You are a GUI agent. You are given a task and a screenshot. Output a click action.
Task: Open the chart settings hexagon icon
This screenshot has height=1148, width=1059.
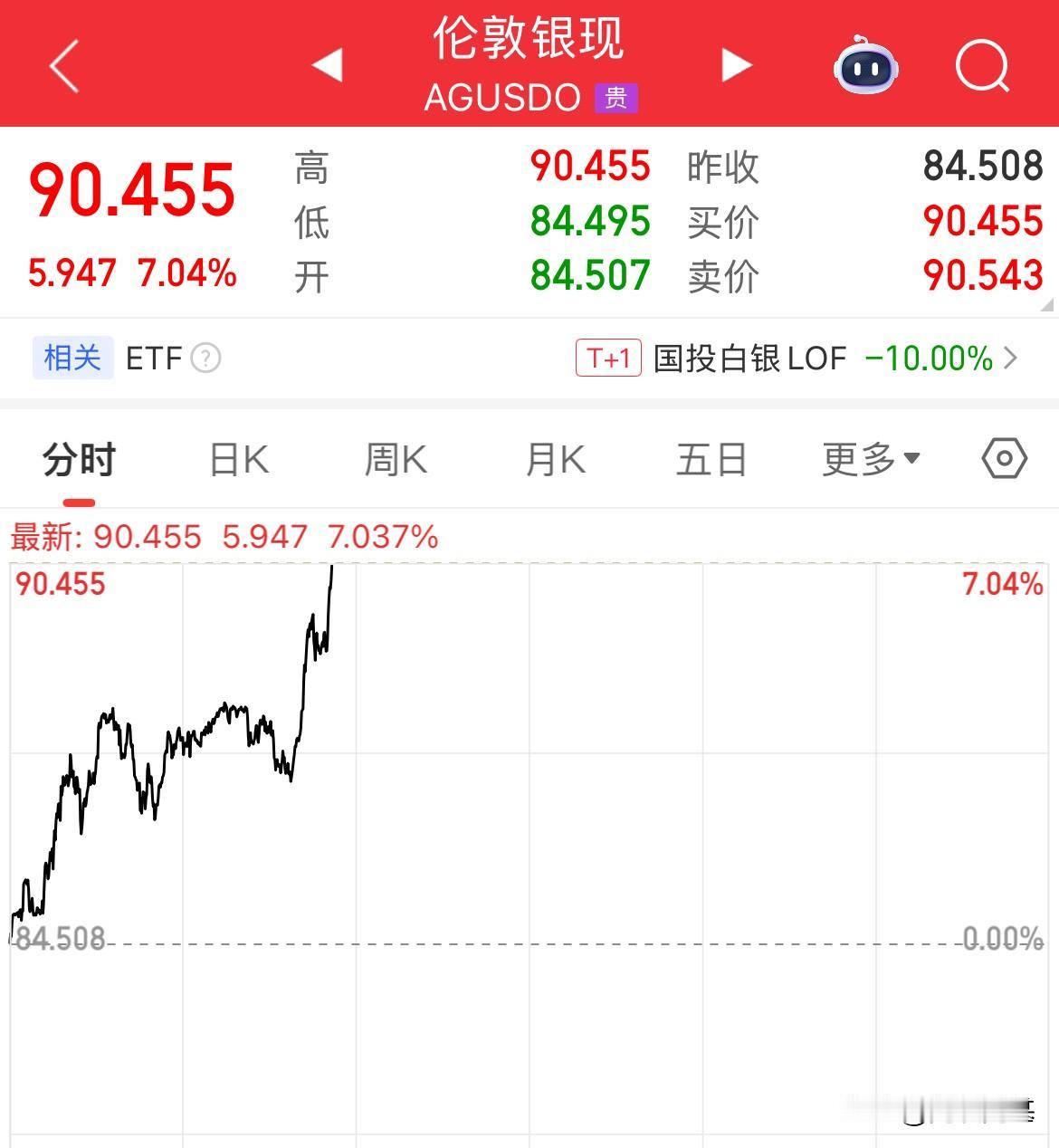(1005, 459)
